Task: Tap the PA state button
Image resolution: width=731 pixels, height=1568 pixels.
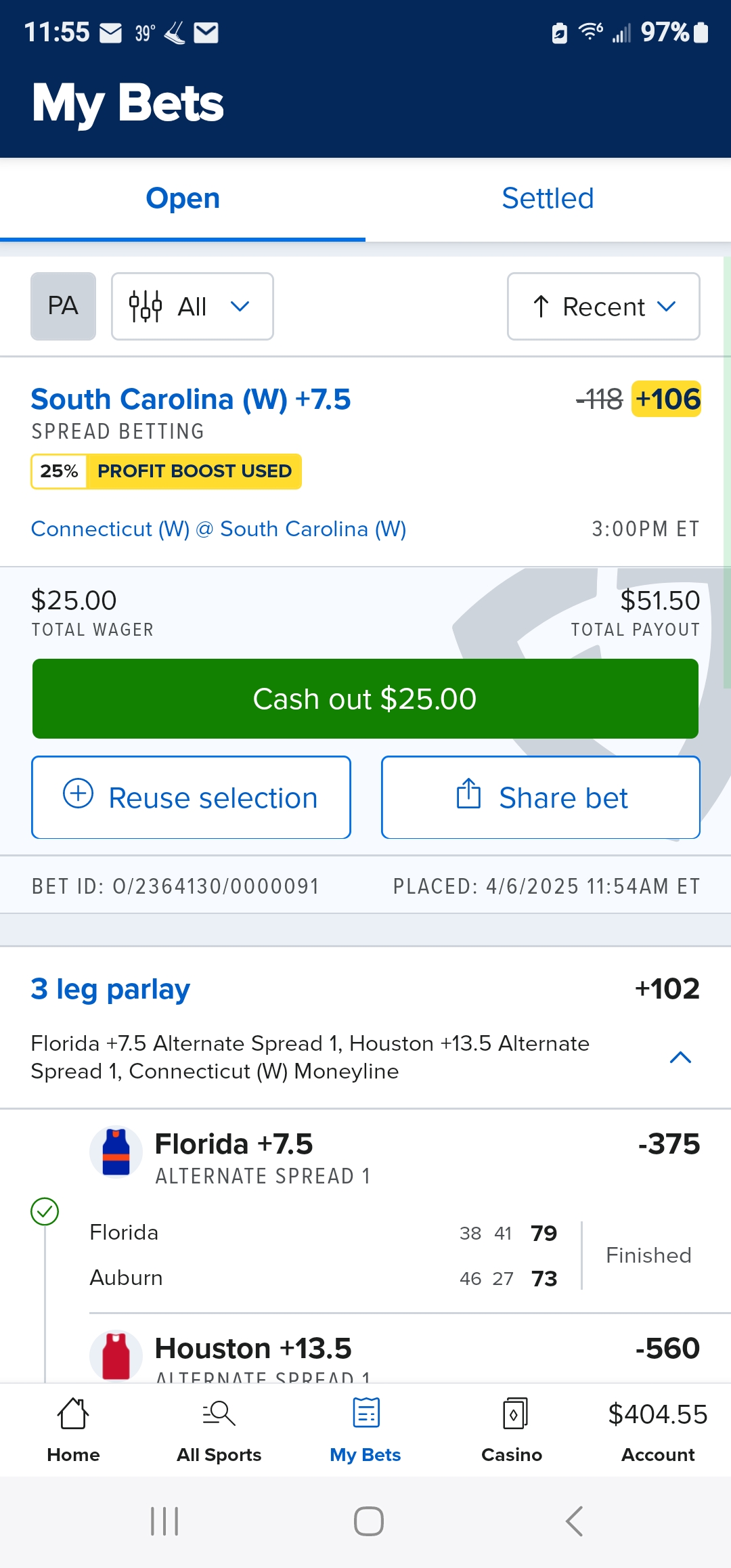Action: 63,306
